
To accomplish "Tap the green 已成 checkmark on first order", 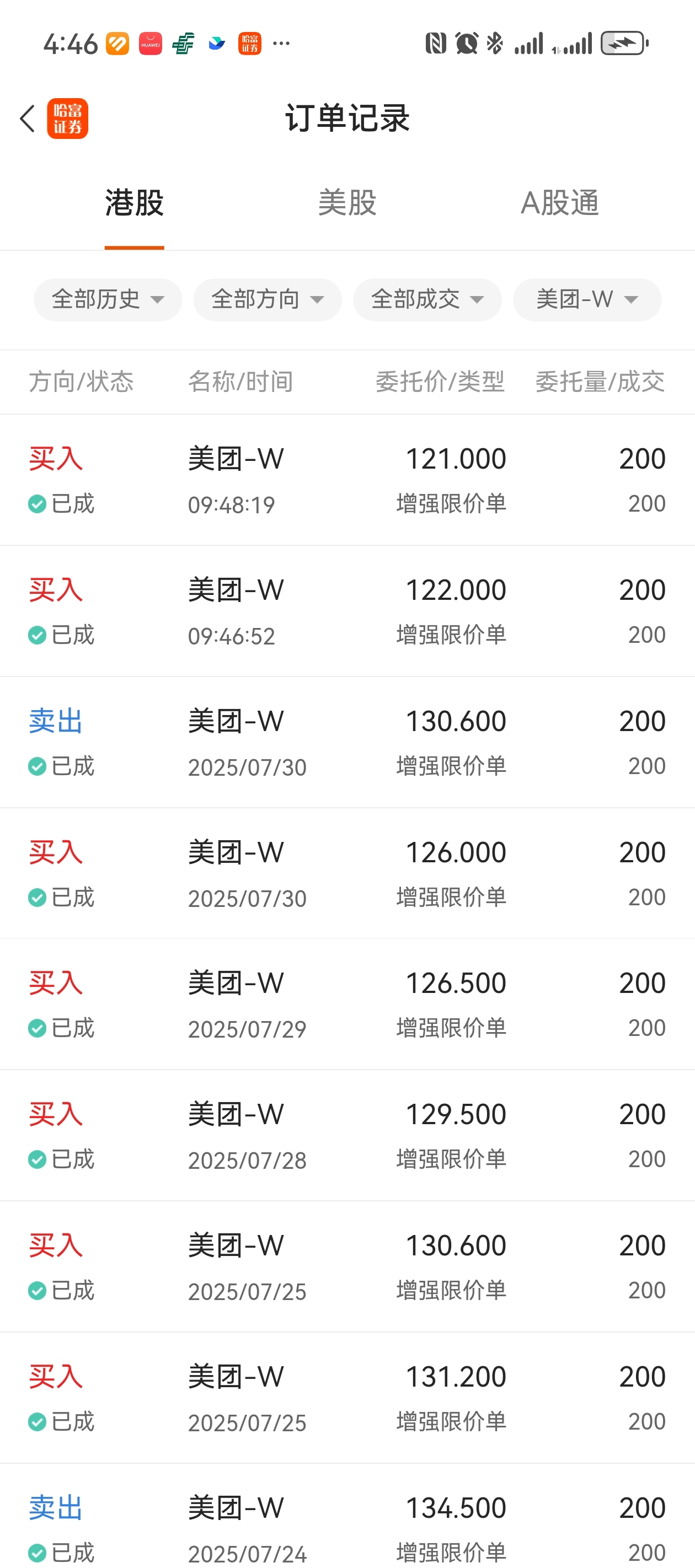I will point(38,503).
